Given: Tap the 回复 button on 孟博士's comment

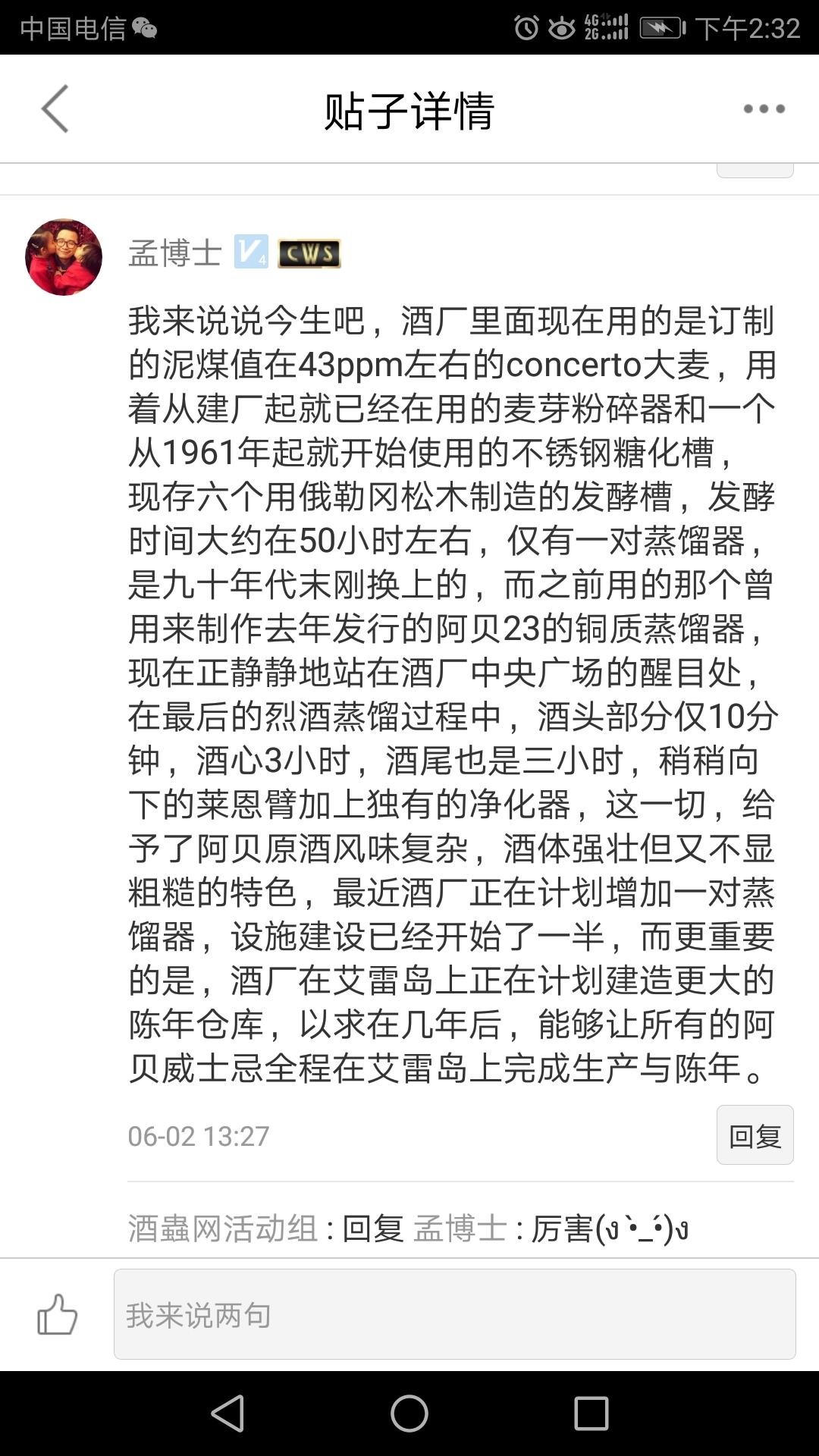Looking at the screenshot, I should [754, 1134].
